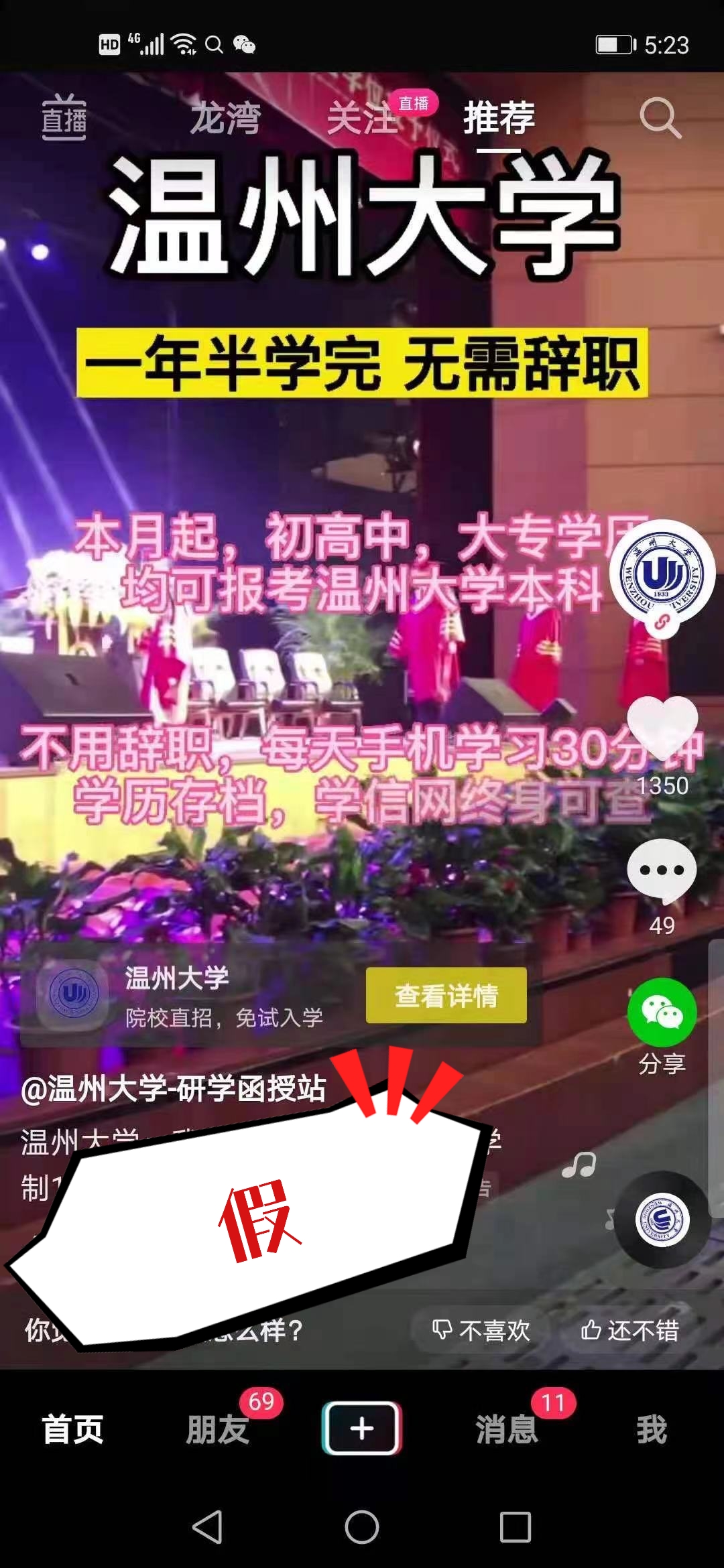Rate video as 还不错
This screenshot has width=724, height=1568.
[629, 1330]
